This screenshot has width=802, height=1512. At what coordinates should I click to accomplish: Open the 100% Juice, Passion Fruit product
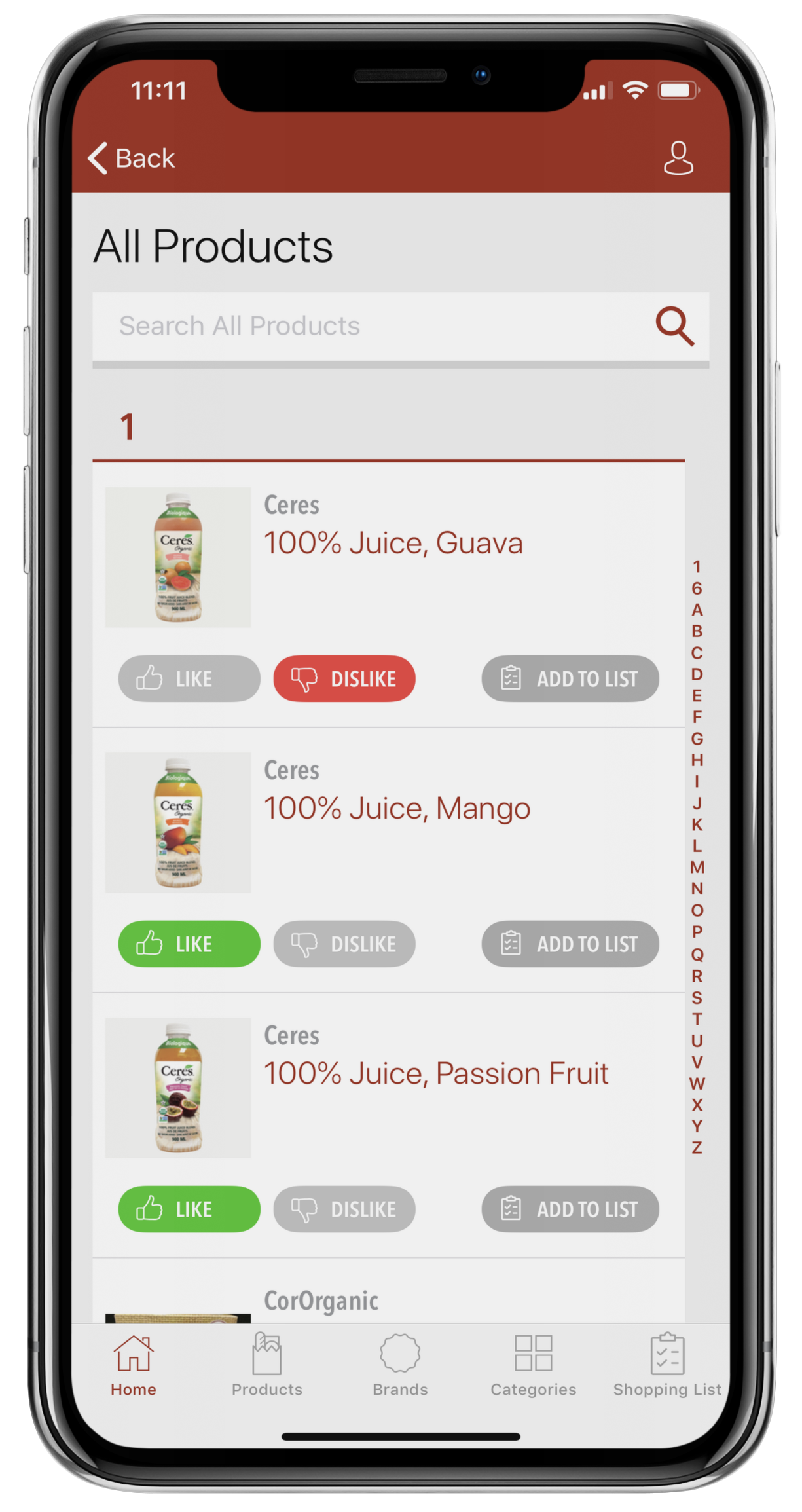[436, 1074]
